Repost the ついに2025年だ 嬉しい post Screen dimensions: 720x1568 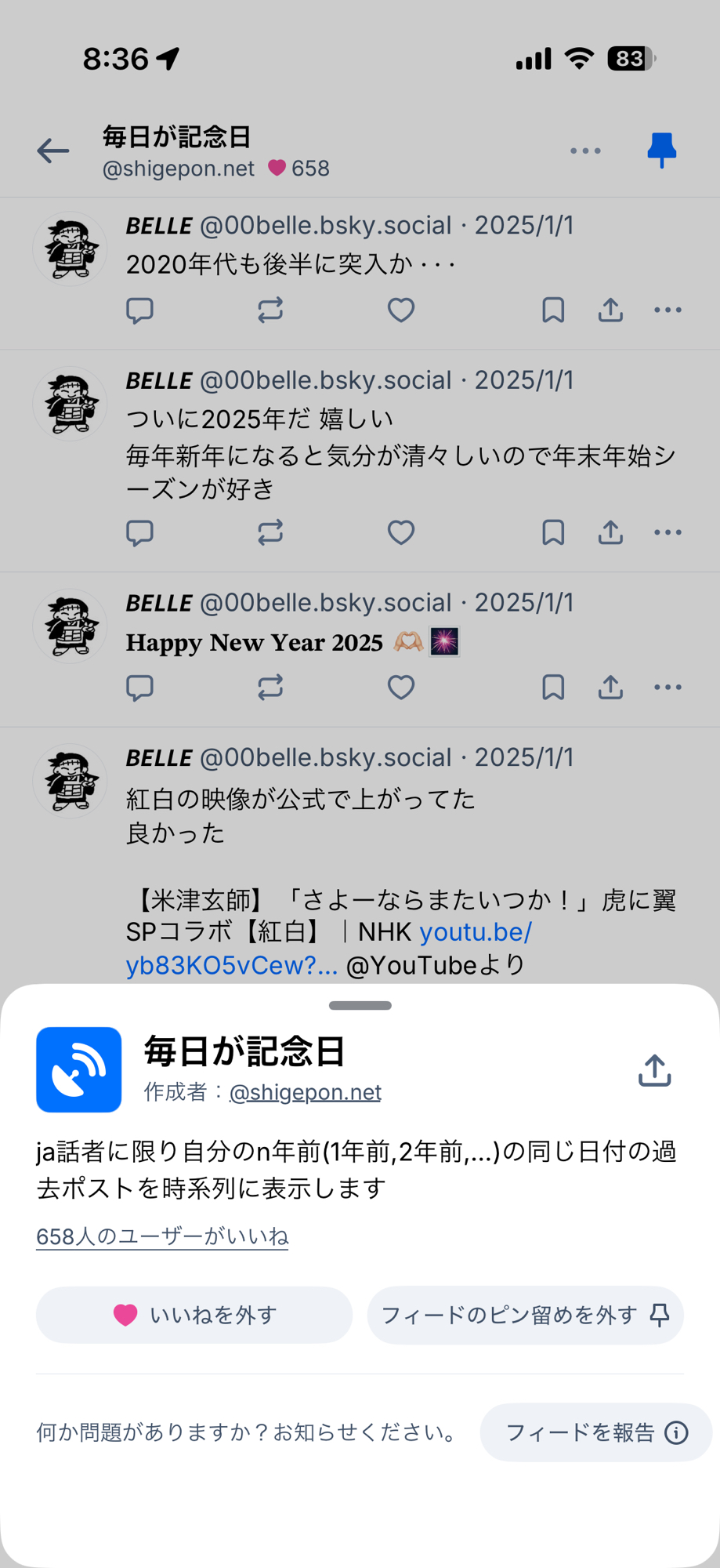[x=270, y=533]
